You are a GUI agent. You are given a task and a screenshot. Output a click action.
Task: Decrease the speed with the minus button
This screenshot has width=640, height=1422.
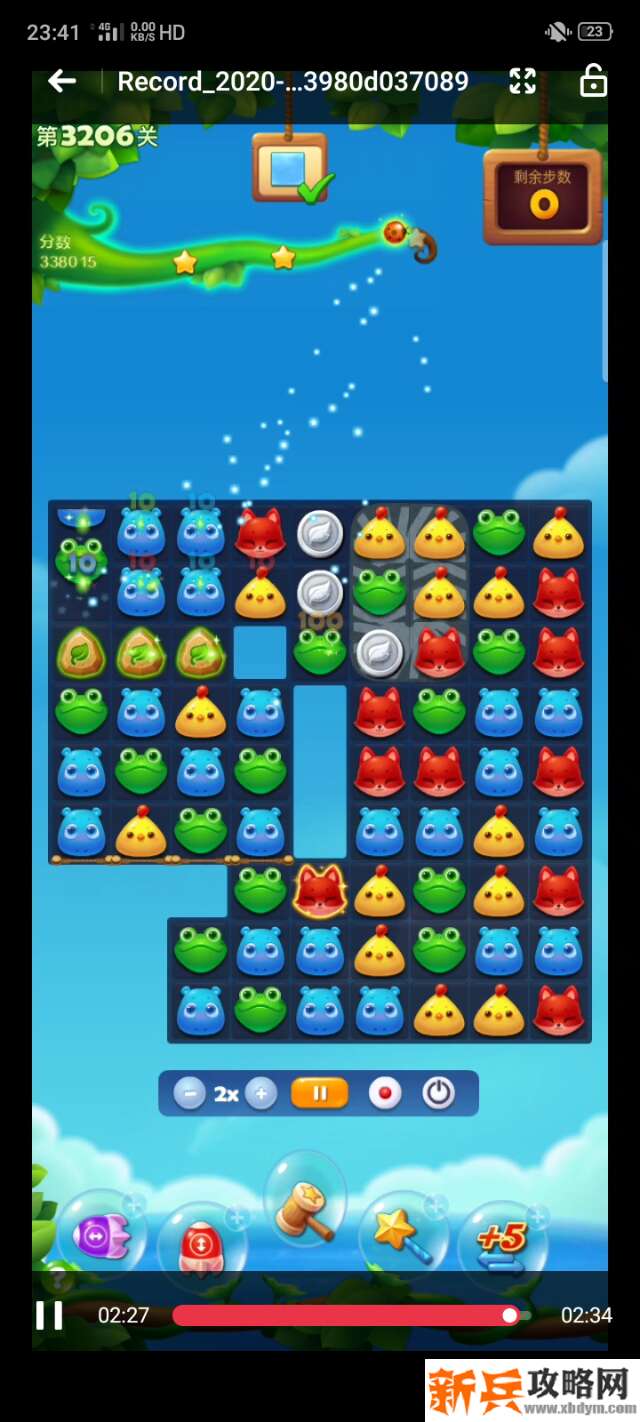tap(189, 1094)
